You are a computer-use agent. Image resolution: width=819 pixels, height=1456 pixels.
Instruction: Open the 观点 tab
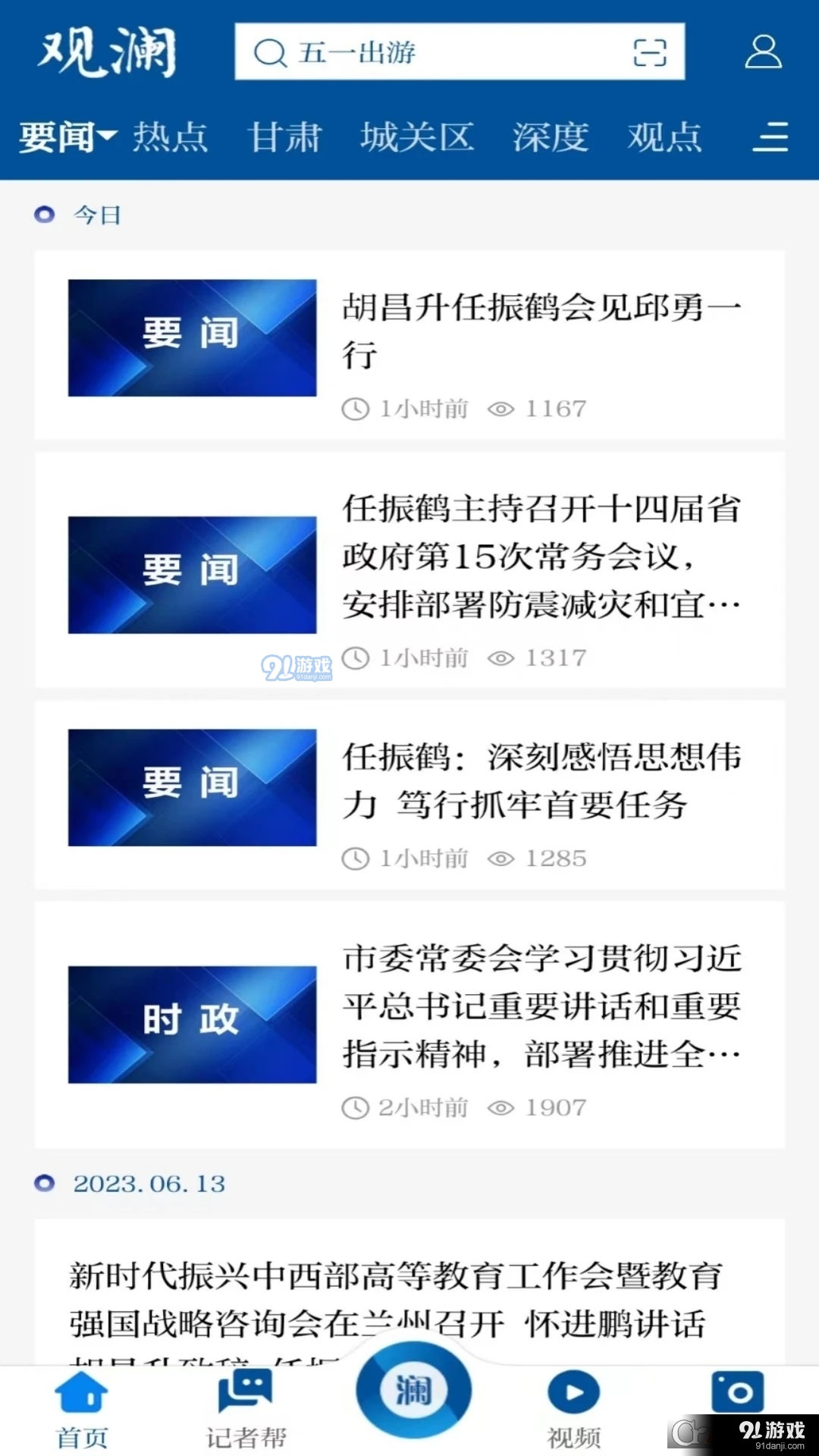click(x=664, y=138)
